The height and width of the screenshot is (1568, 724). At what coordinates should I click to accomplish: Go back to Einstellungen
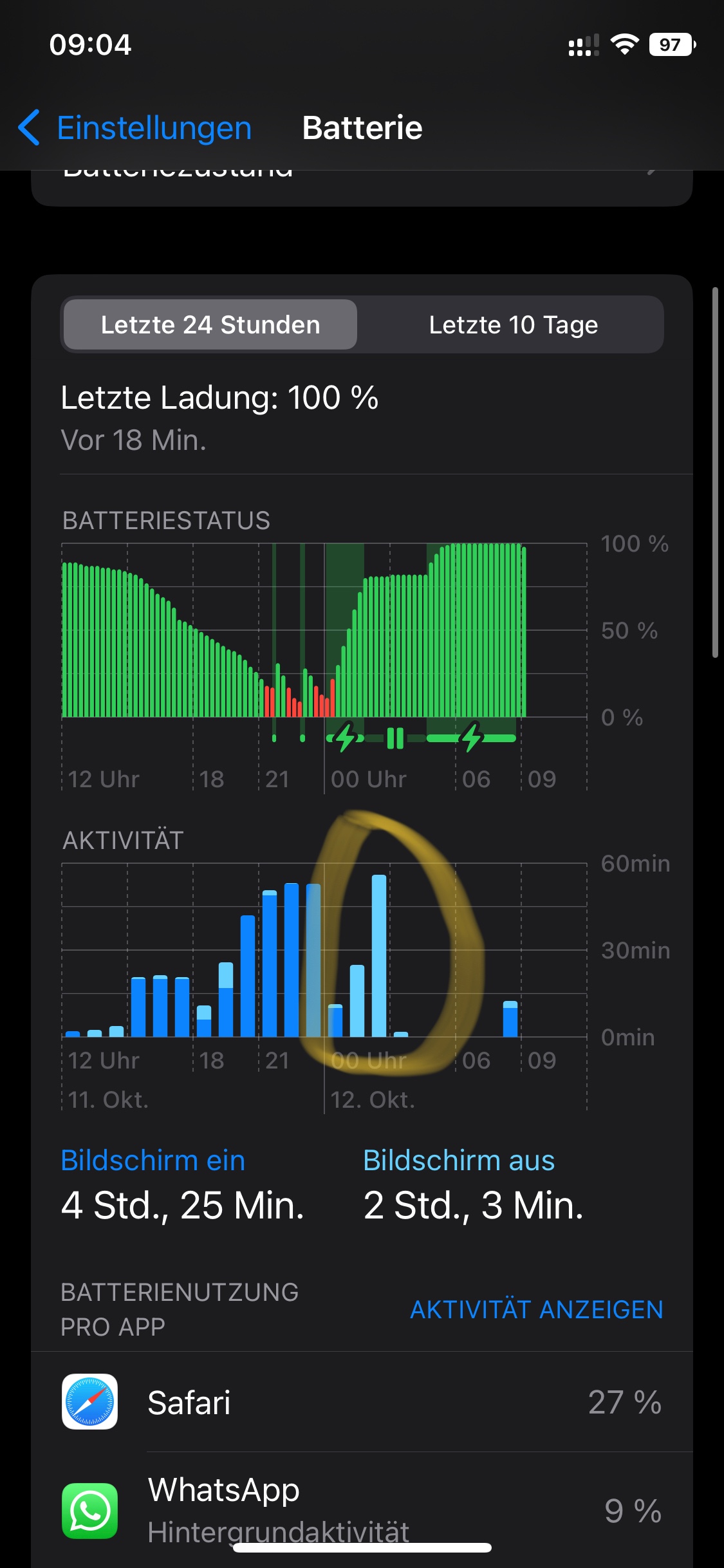click(135, 127)
